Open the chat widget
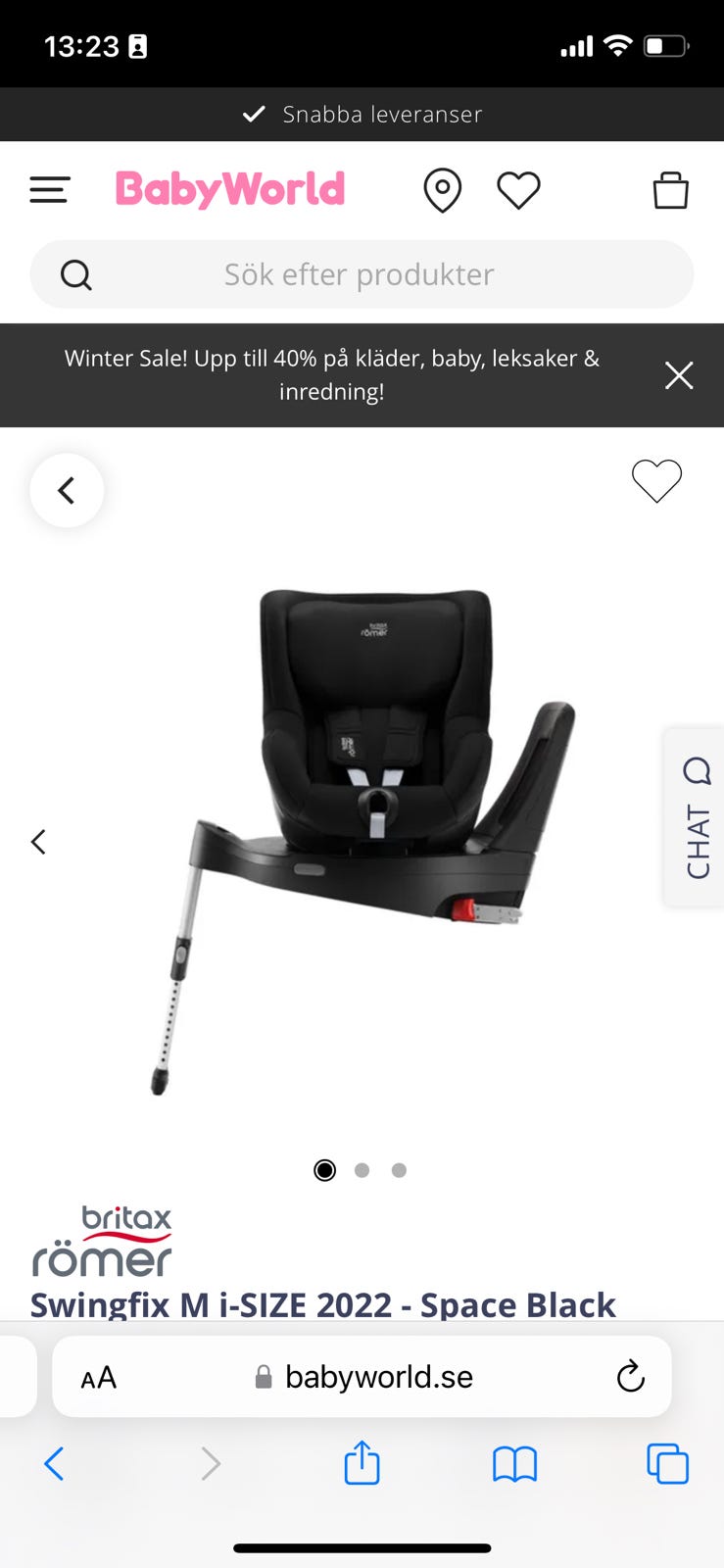 (x=697, y=817)
